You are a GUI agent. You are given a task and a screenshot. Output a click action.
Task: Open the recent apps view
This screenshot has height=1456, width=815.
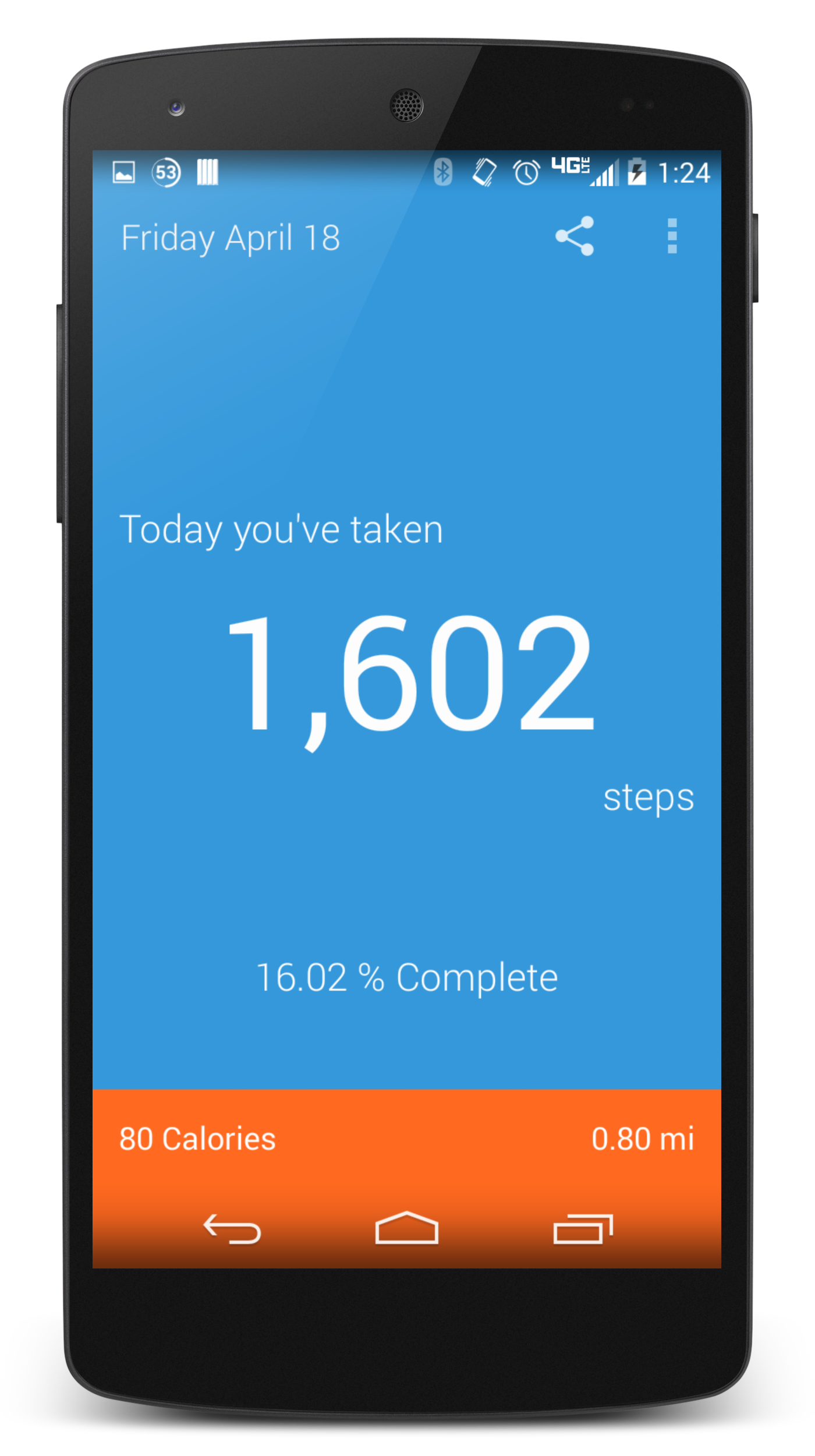tap(583, 1228)
